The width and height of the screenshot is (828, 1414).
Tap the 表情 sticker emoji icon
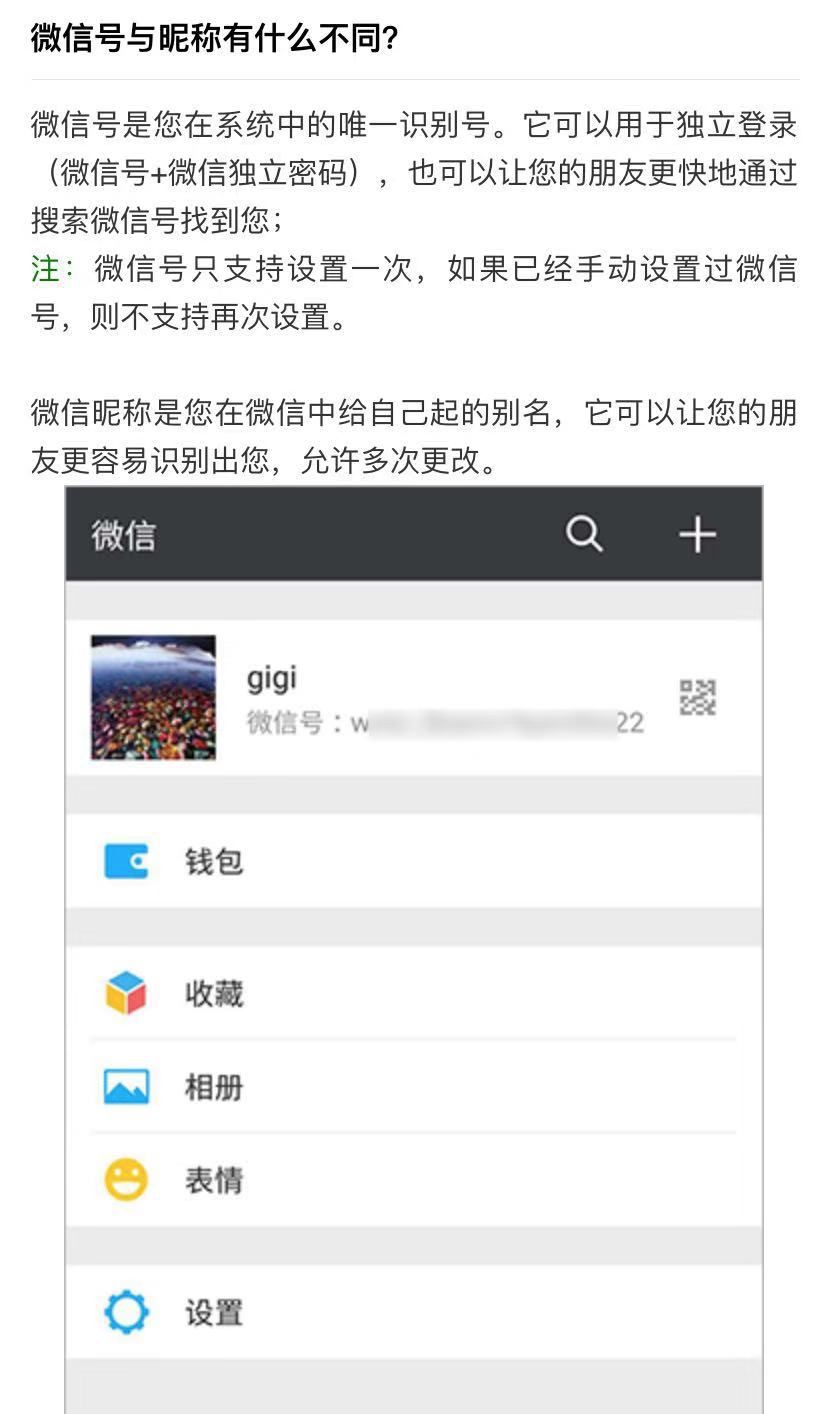pyautogui.click(x=124, y=1180)
